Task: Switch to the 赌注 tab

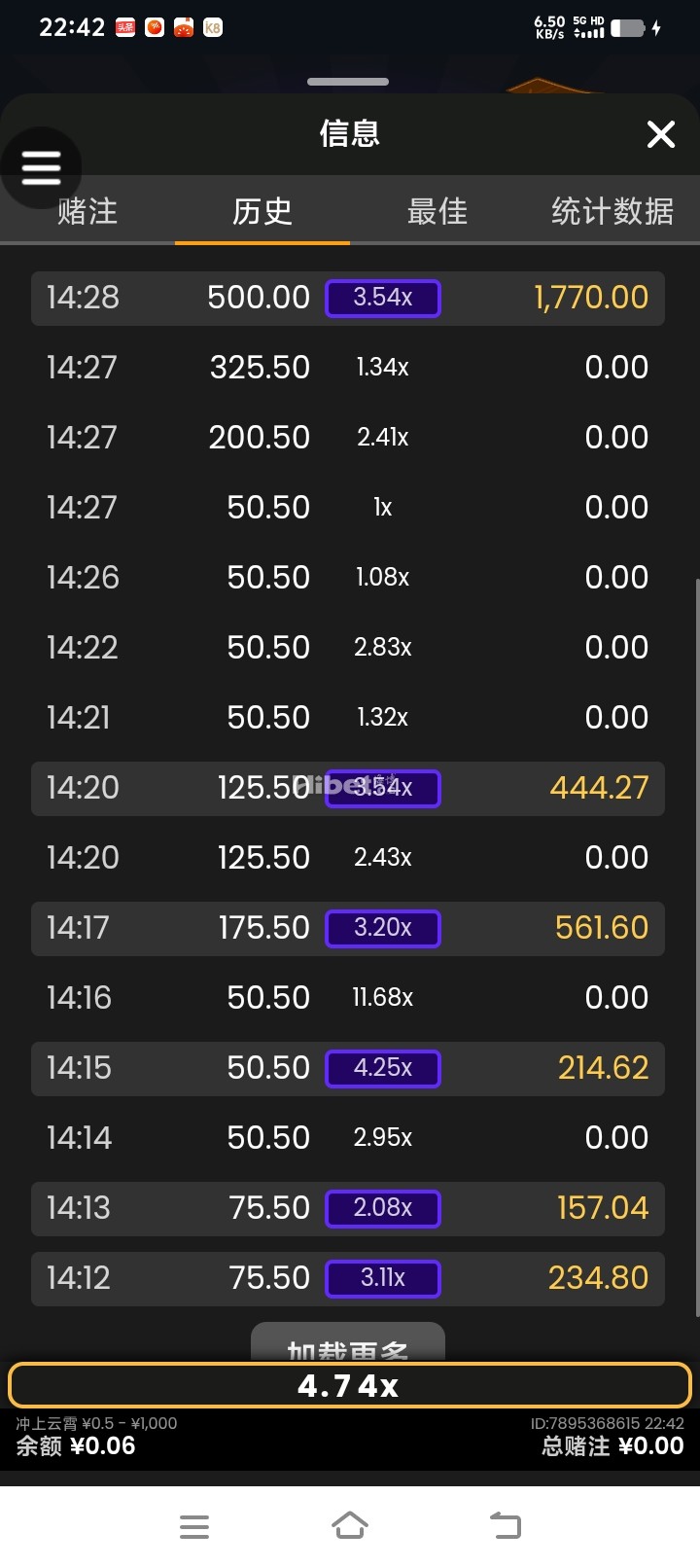Action: point(87,211)
